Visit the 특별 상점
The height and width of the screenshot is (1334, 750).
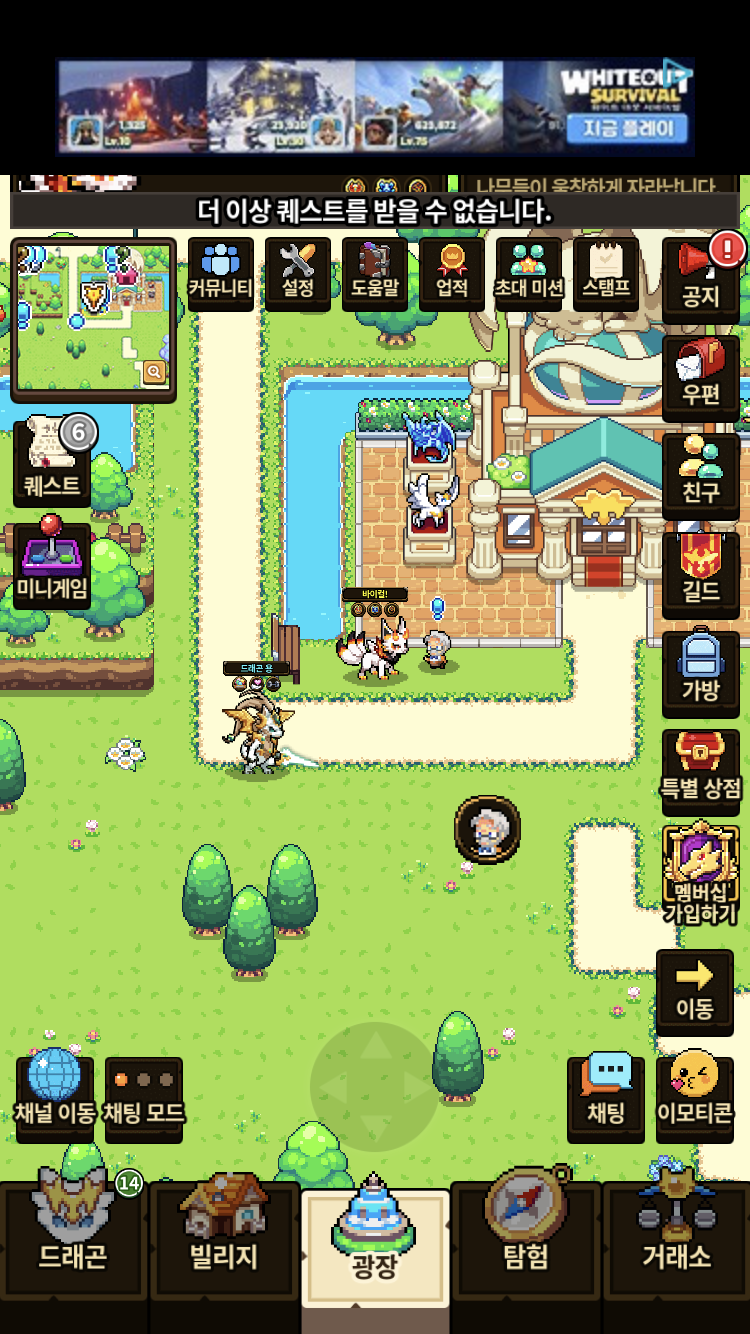click(700, 771)
